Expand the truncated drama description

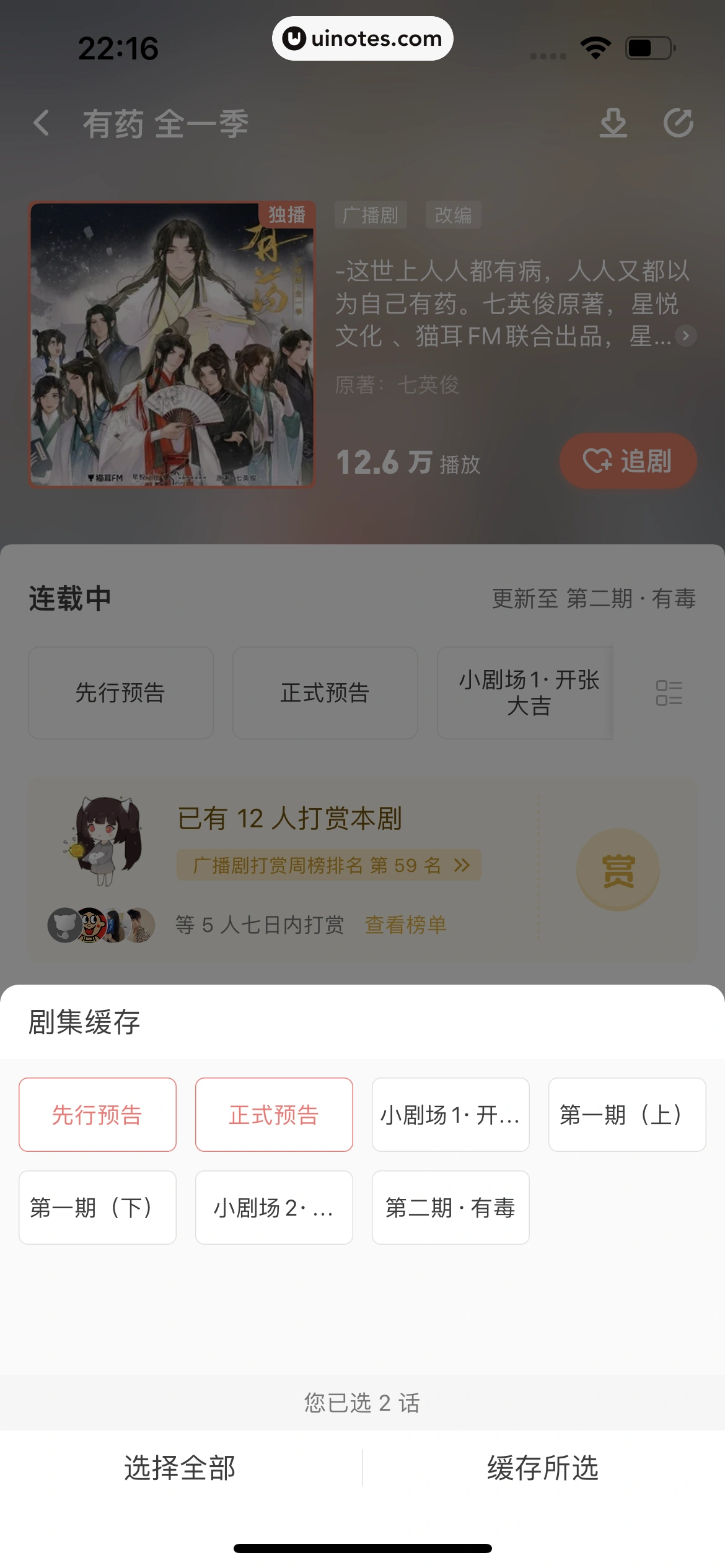(x=685, y=337)
